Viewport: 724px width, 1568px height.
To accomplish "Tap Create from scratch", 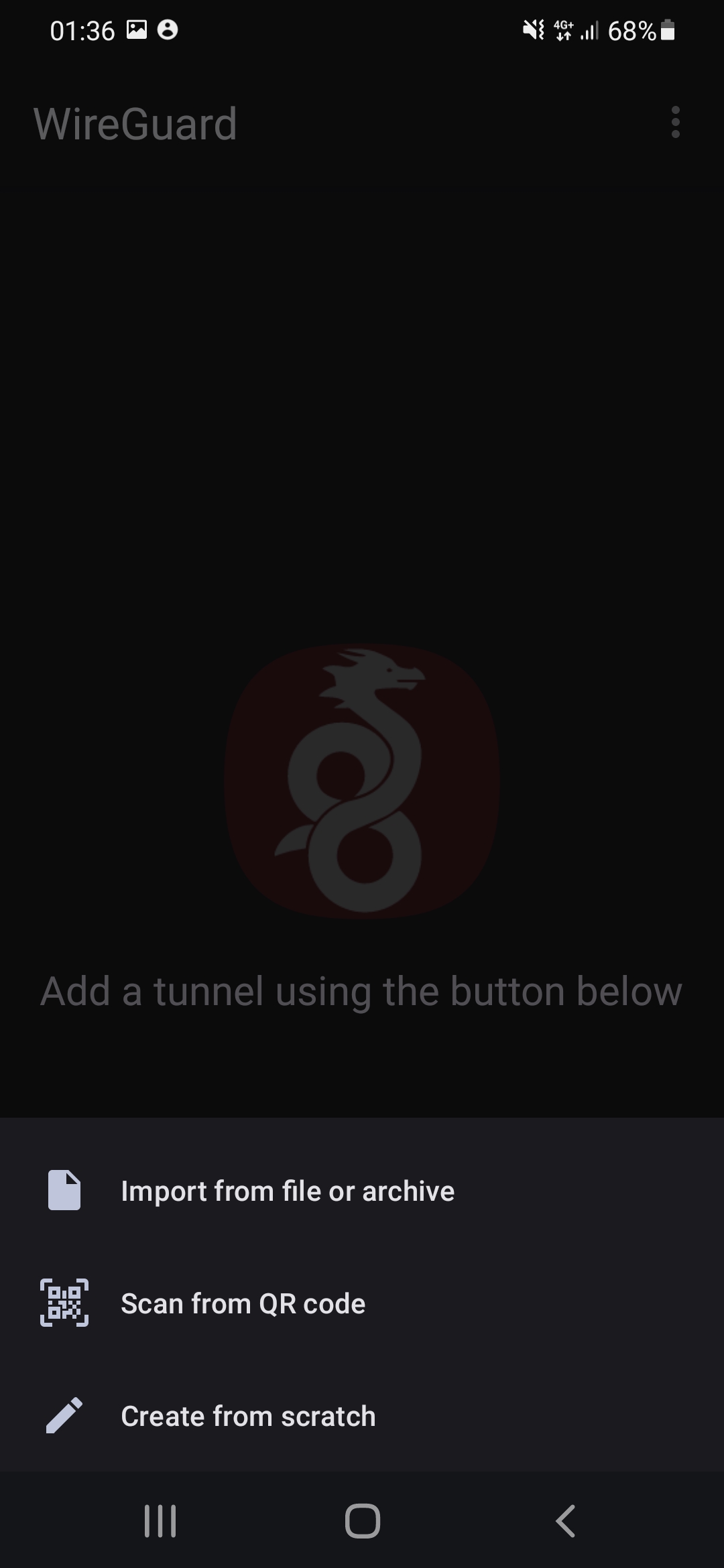I will (x=248, y=1416).
